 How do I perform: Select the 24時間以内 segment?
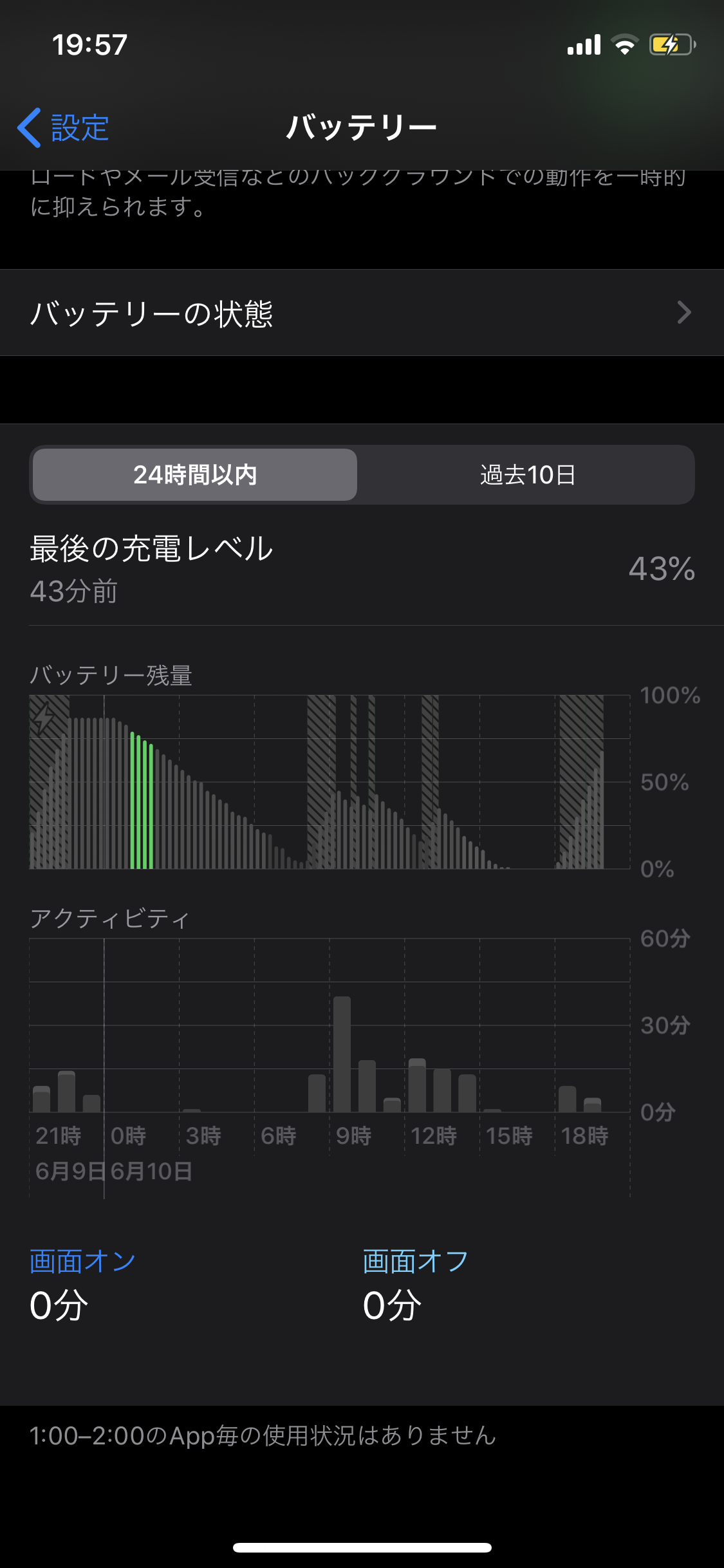click(x=195, y=475)
